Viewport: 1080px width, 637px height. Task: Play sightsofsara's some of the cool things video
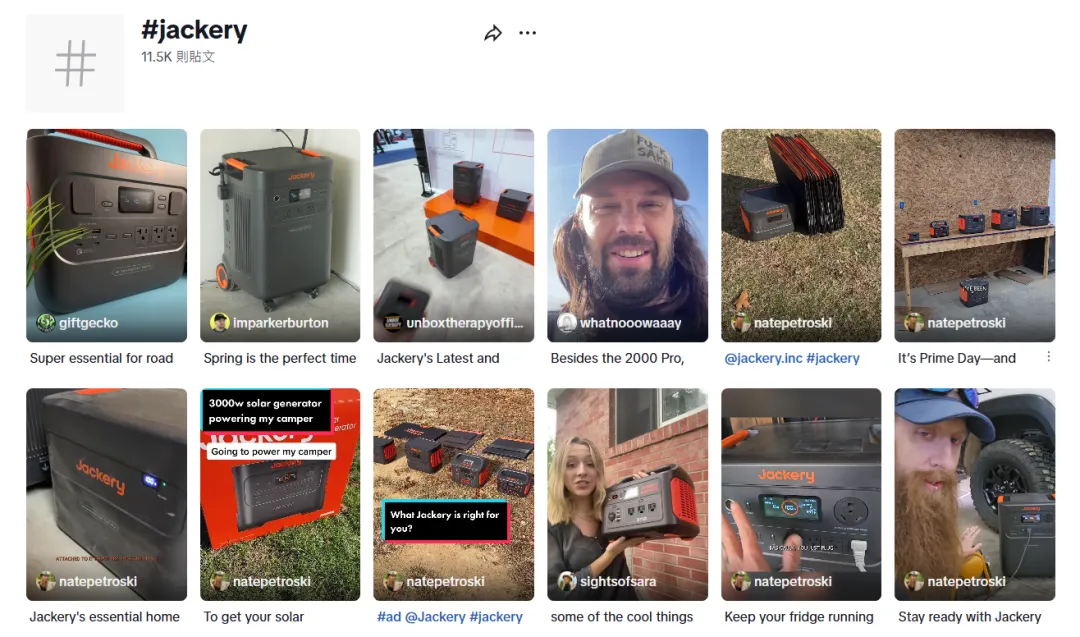(x=627, y=494)
